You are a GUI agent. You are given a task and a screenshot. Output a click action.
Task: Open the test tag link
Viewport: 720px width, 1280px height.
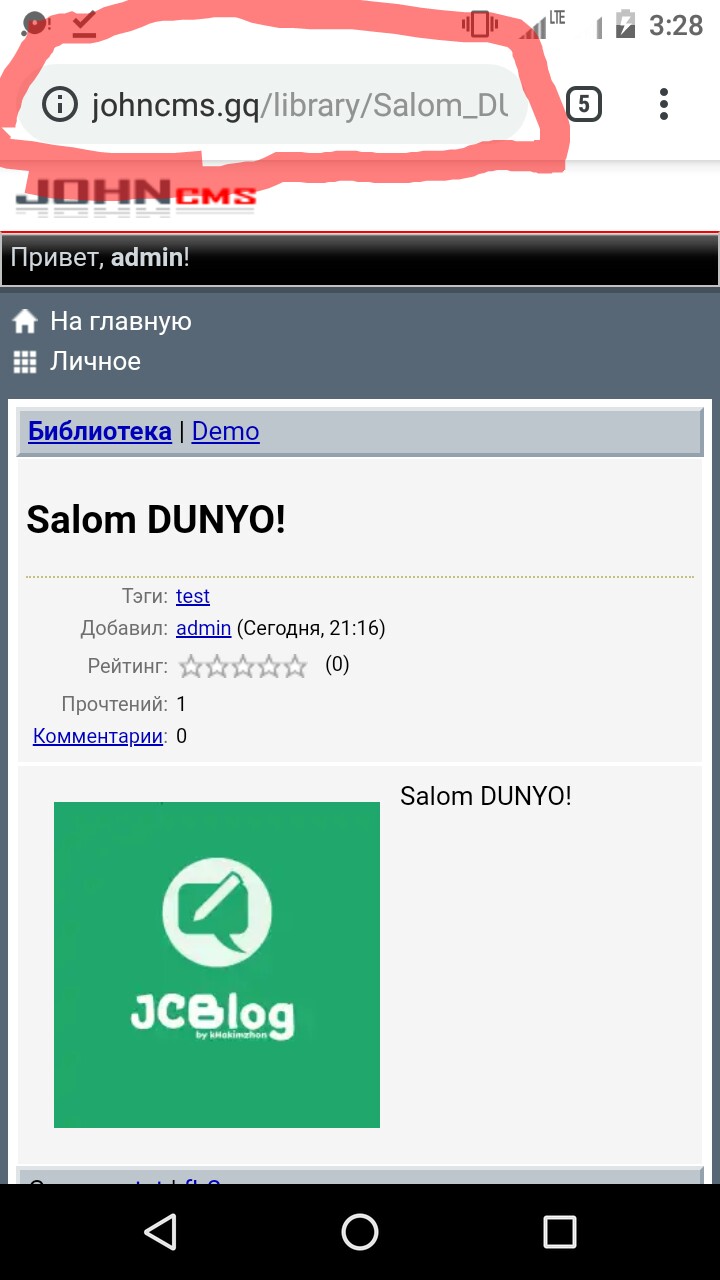click(193, 596)
